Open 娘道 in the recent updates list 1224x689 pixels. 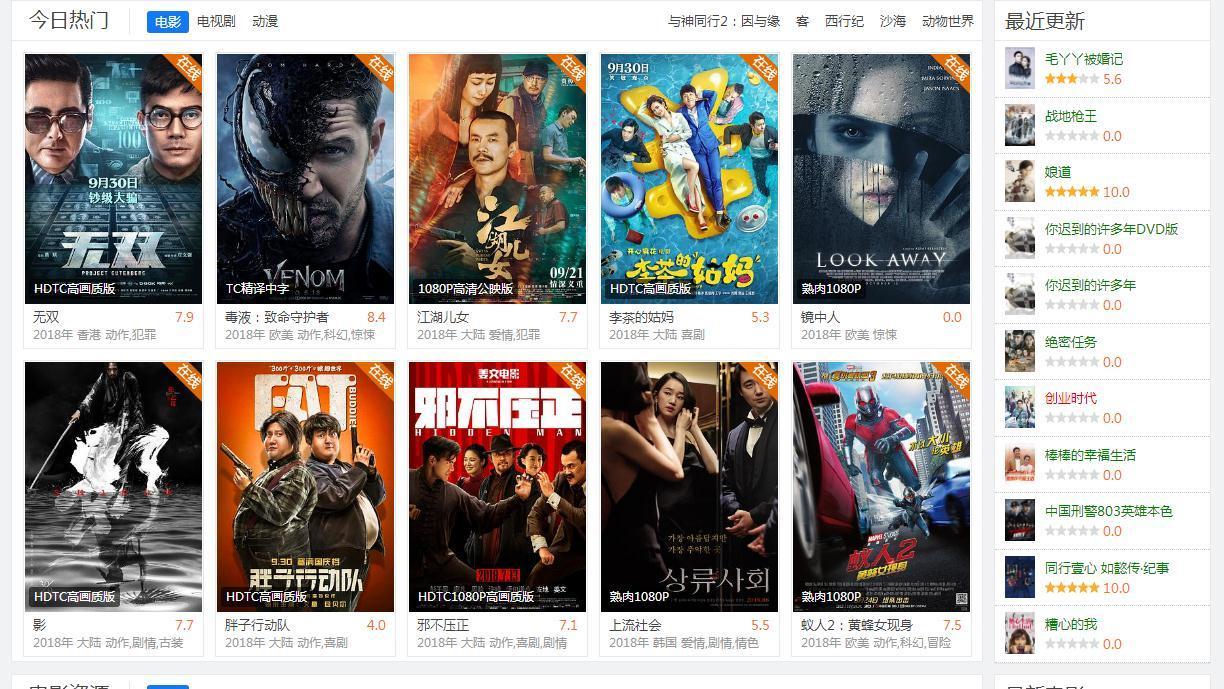[x=1058, y=172]
